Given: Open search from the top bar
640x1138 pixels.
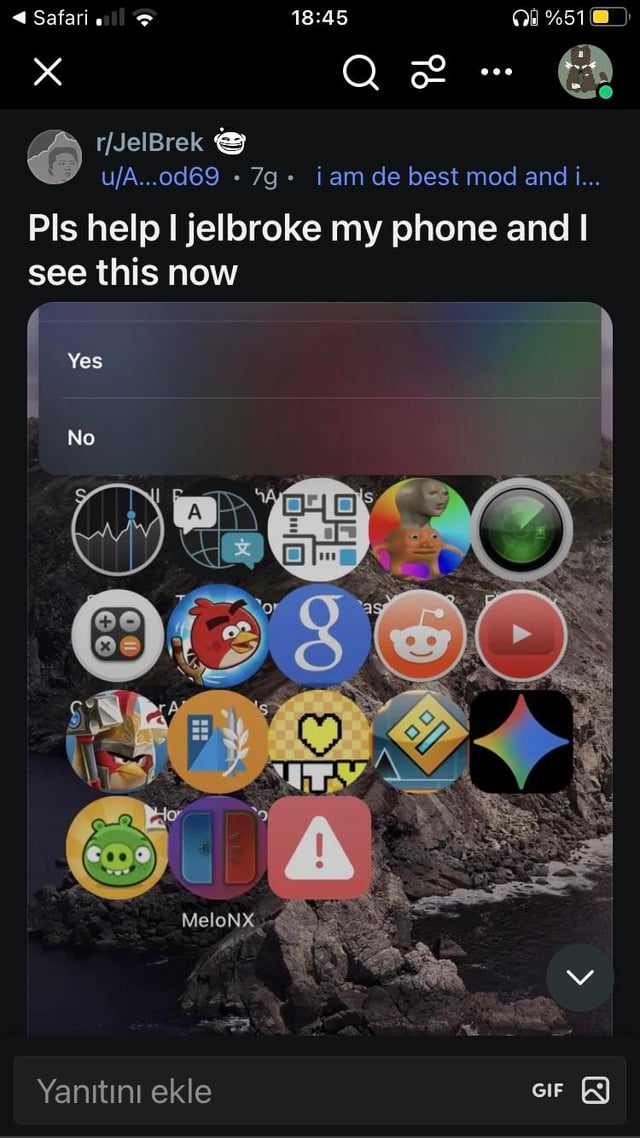Looking at the screenshot, I should tap(360, 72).
